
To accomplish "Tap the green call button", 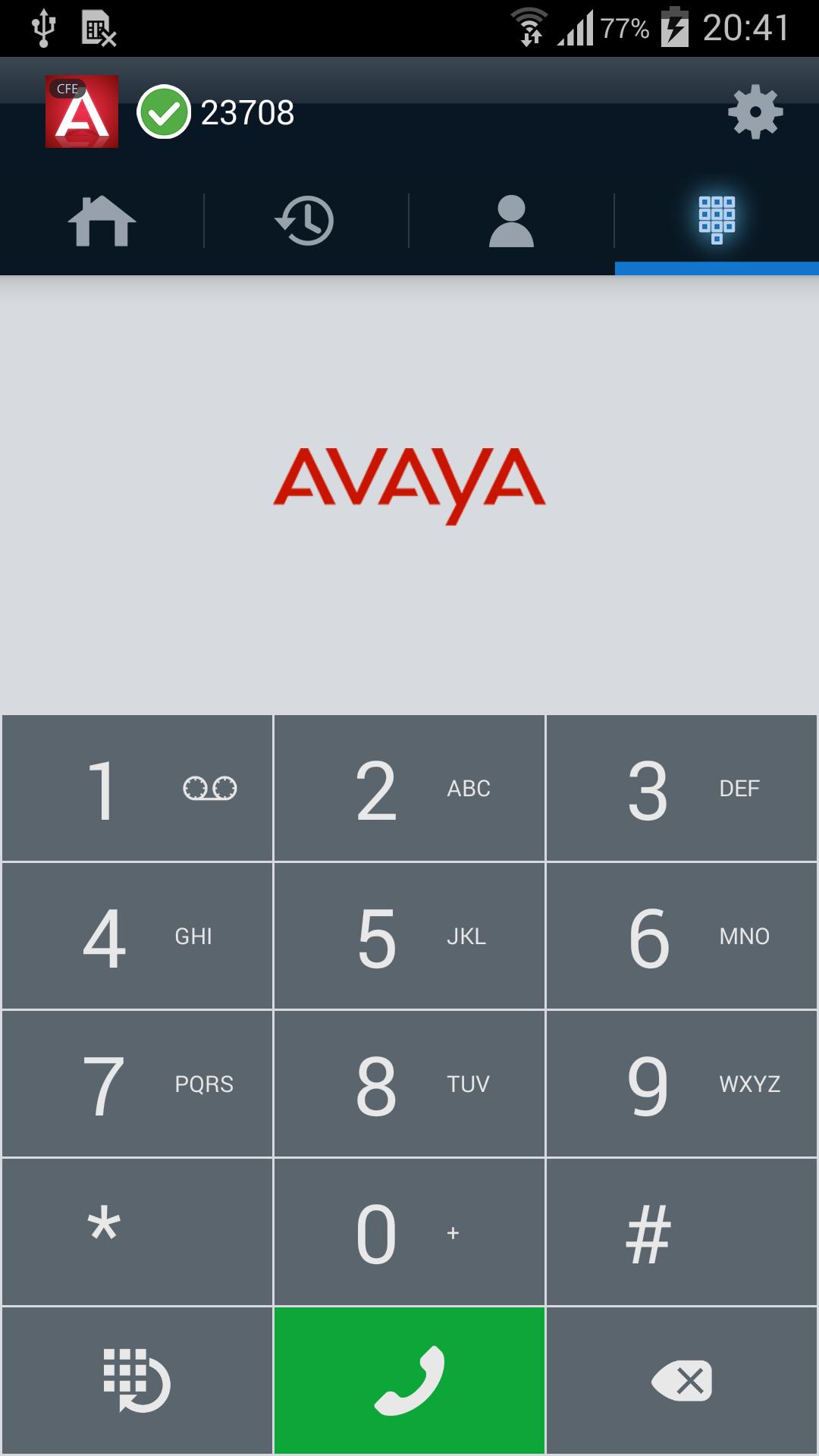I will (409, 1380).
